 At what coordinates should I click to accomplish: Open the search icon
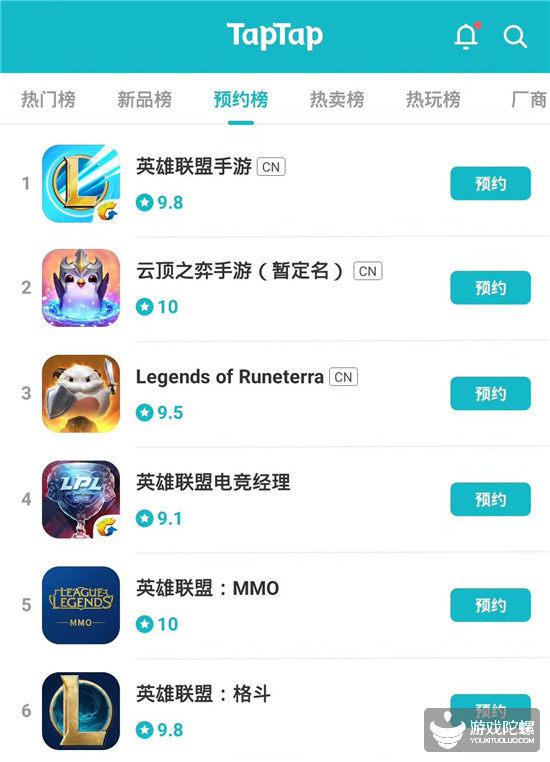click(x=515, y=36)
